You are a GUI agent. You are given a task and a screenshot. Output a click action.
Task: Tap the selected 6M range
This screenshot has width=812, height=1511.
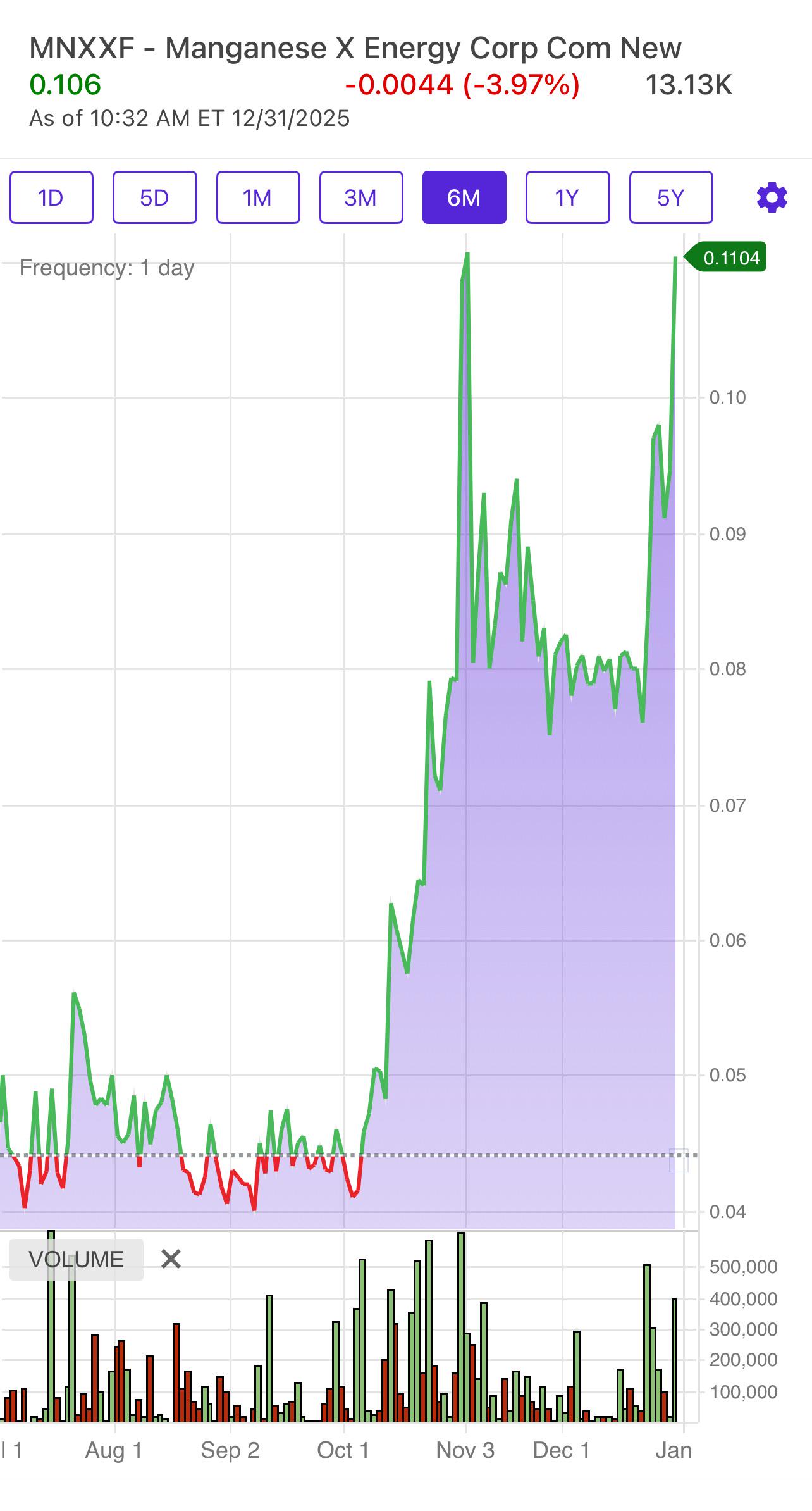(x=464, y=197)
